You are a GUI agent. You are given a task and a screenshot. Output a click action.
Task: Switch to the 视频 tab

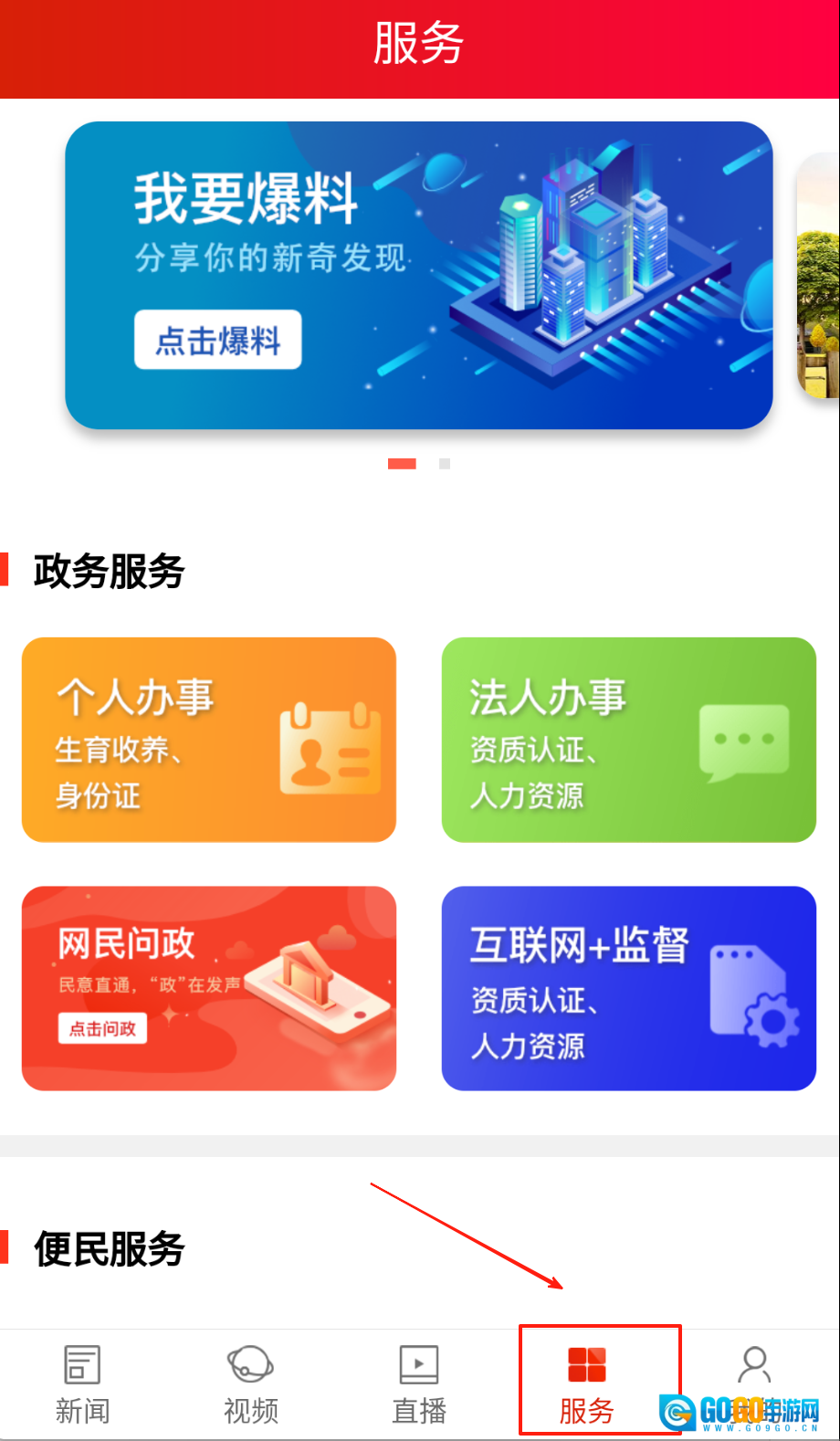pos(250,1384)
